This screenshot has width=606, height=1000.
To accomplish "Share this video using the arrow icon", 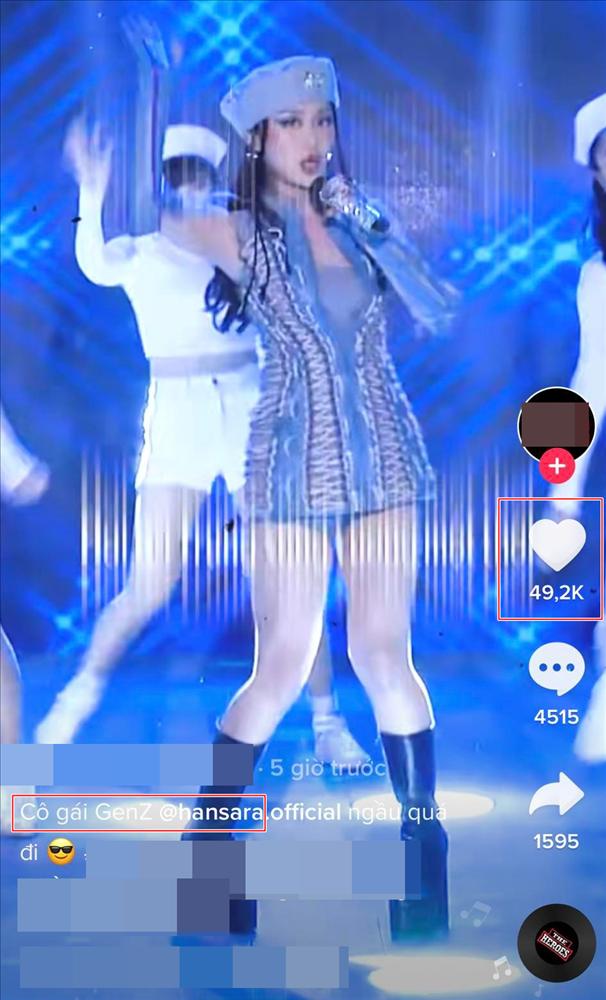I will point(556,795).
